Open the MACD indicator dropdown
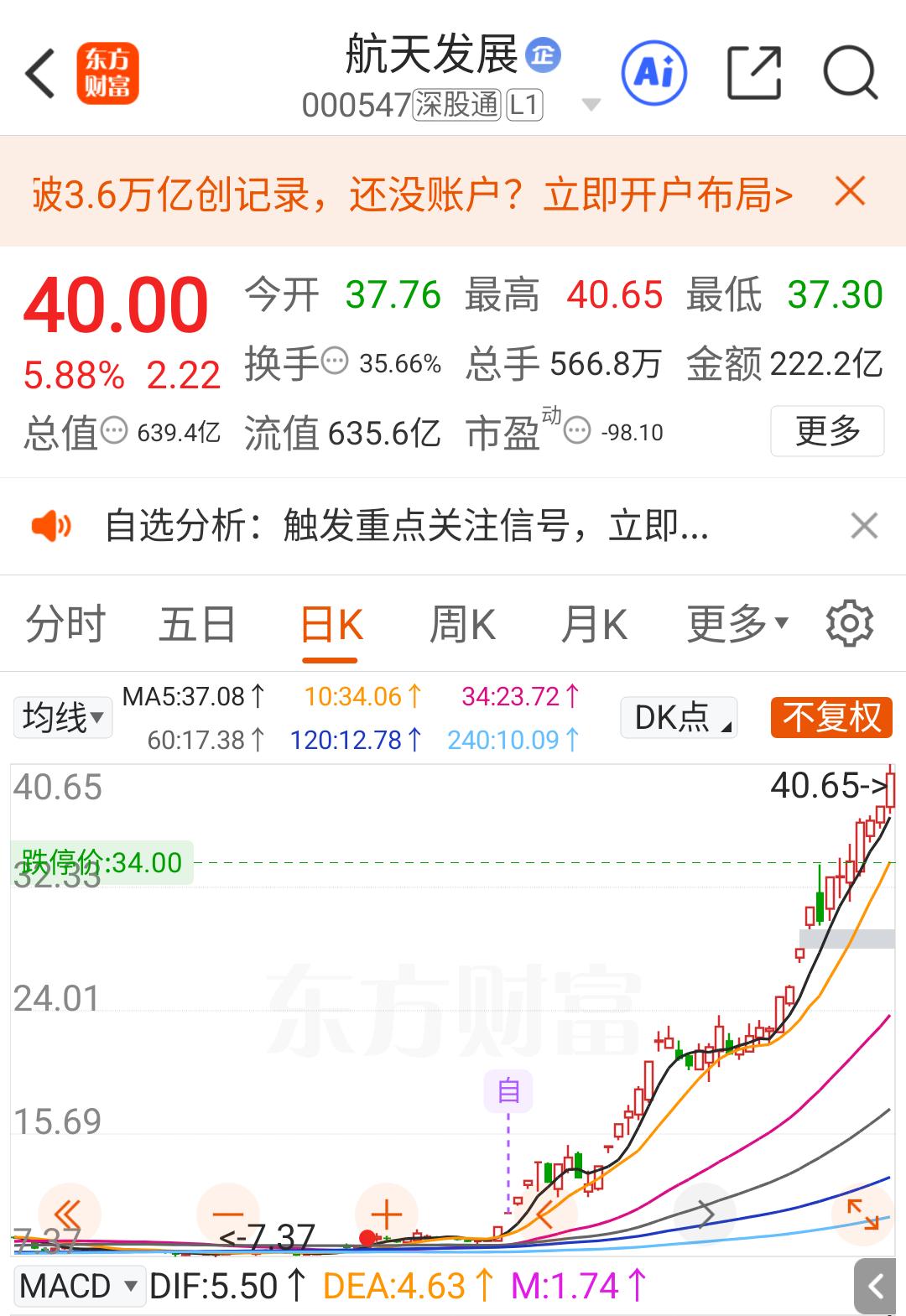 point(78,1284)
